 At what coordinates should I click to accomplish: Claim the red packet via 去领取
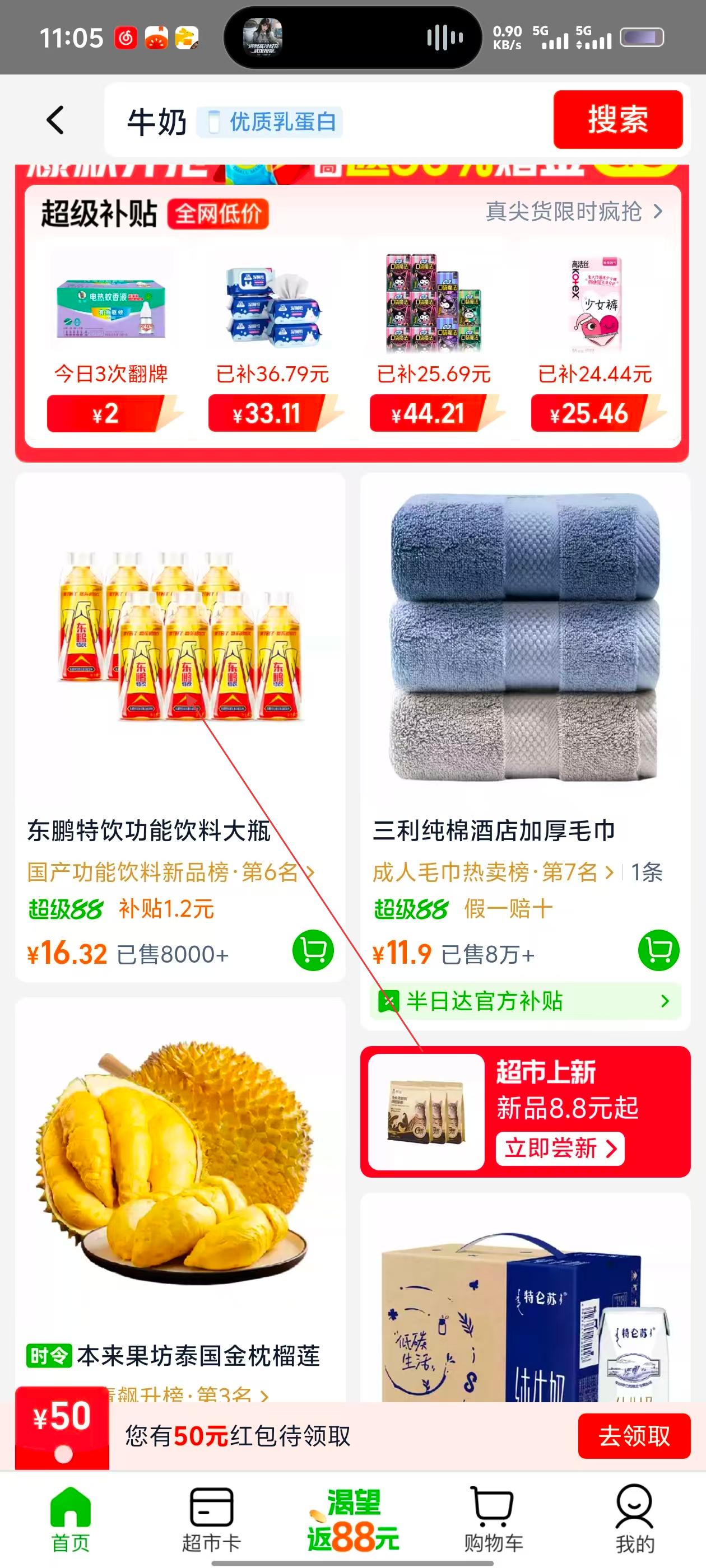pos(634,1436)
